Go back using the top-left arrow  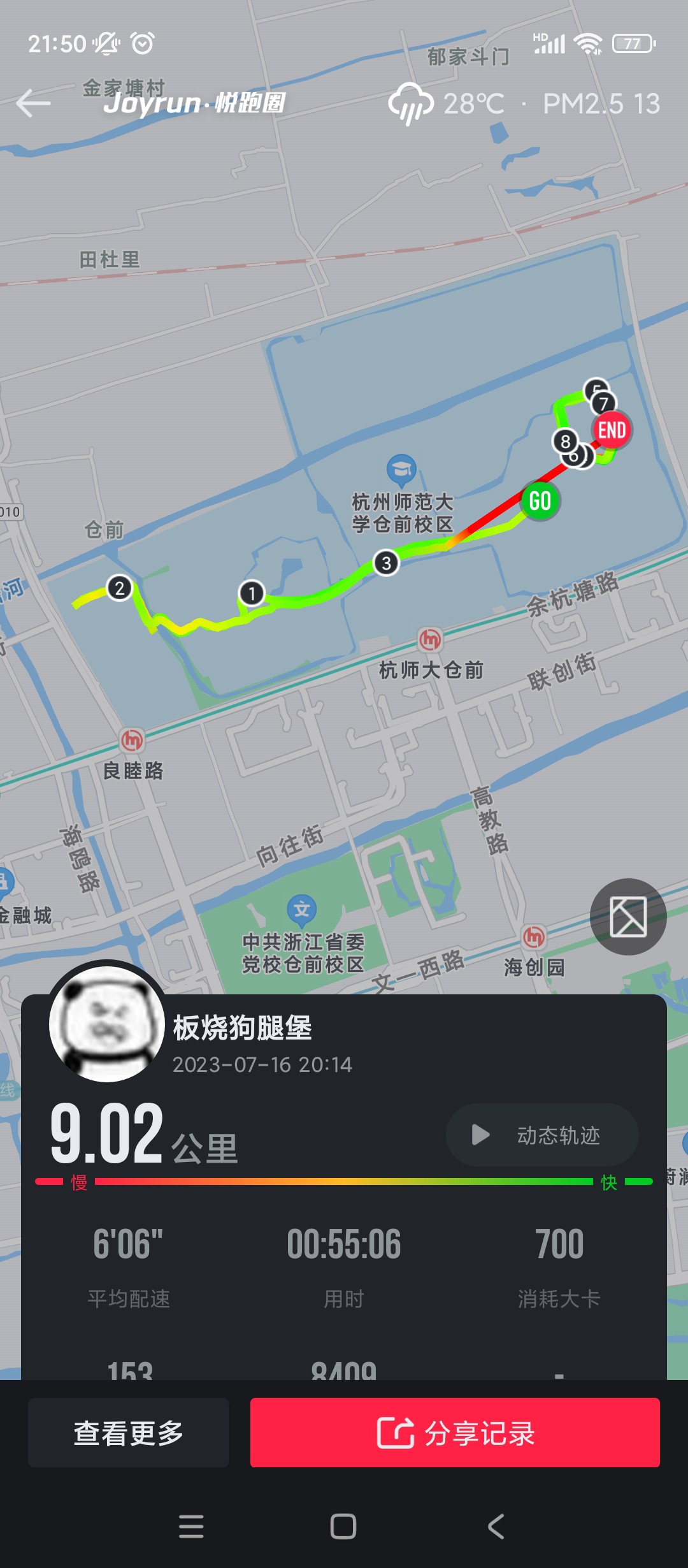coord(33,103)
